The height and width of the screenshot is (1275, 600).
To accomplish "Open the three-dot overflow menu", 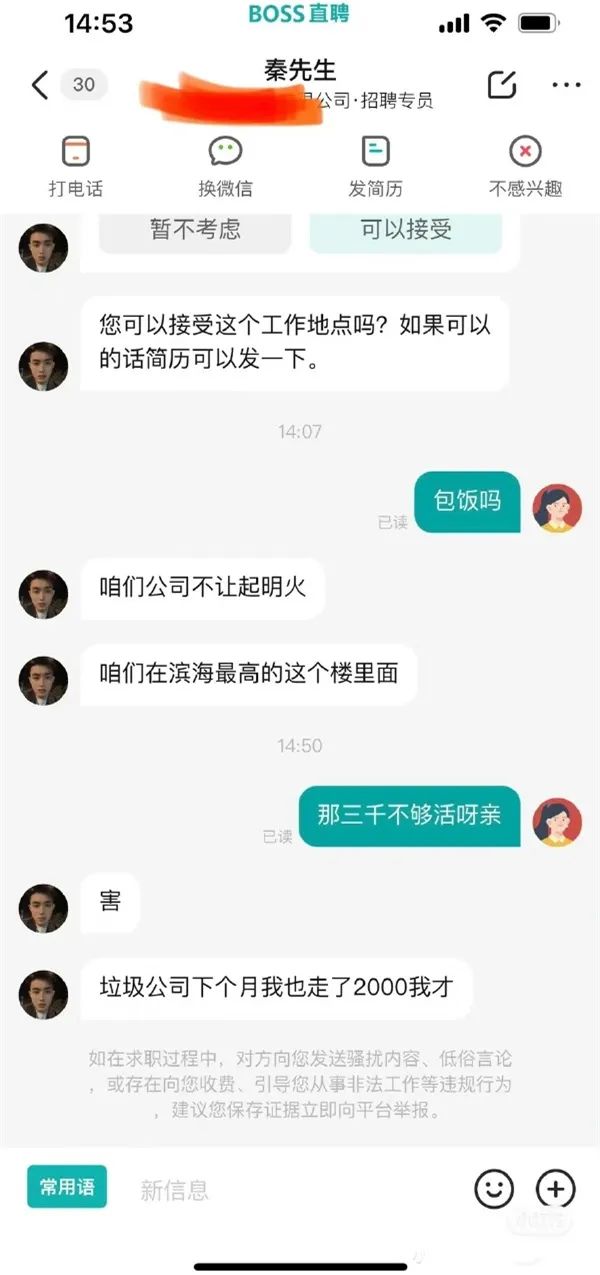I will [x=566, y=85].
